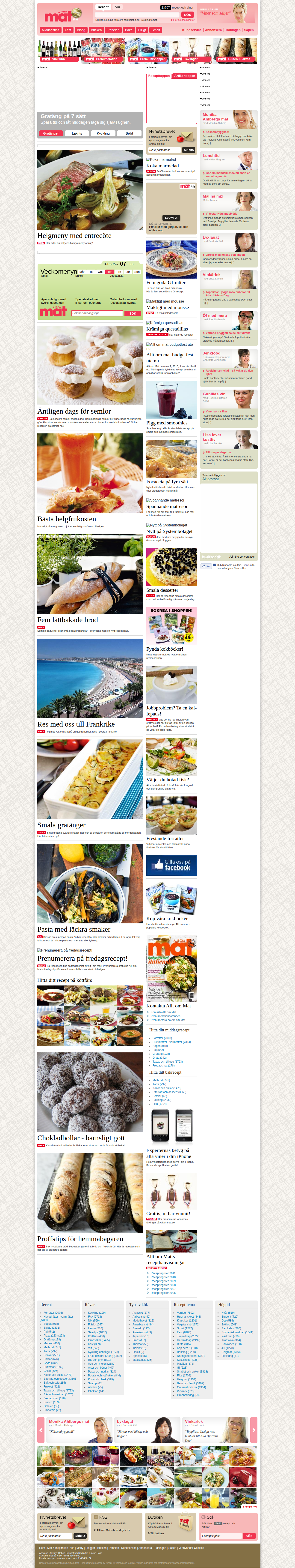Select the Lakrits chip

click(x=77, y=133)
